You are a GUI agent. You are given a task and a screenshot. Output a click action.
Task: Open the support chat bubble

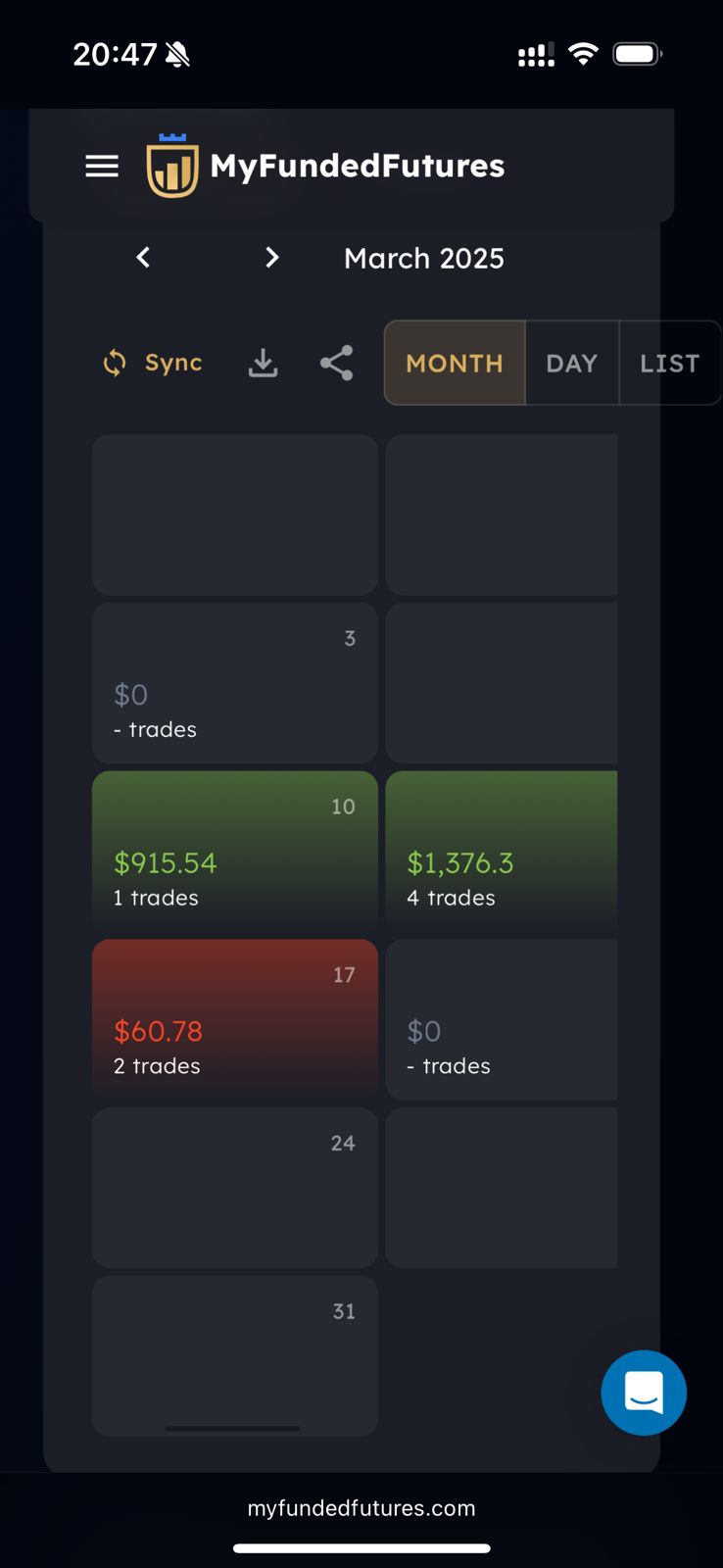coord(644,1393)
